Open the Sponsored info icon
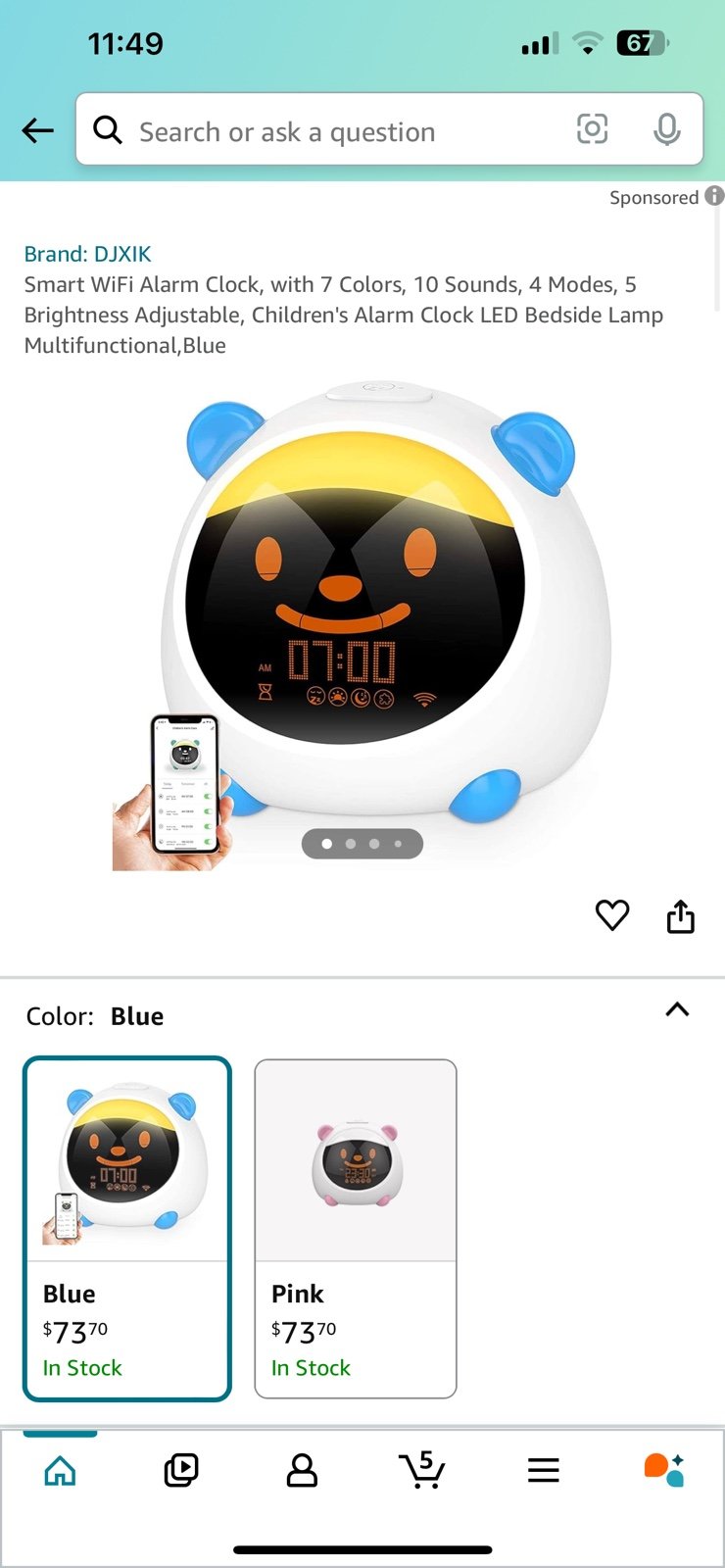 714,196
